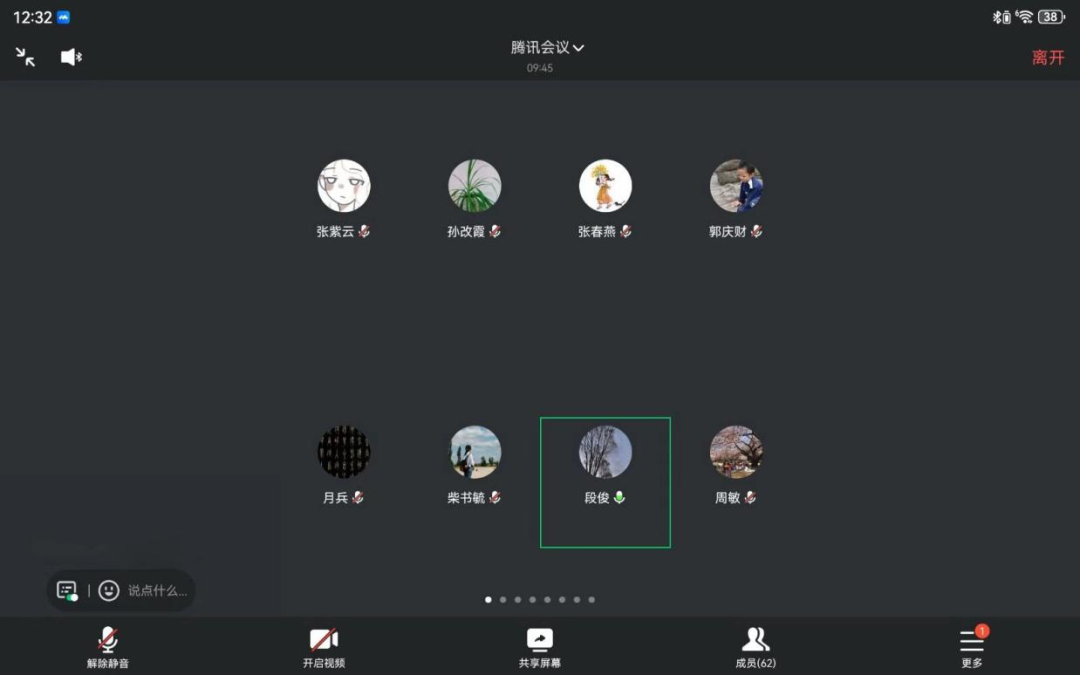
Task: Open the 成员(62) participants list
Action: point(756,647)
